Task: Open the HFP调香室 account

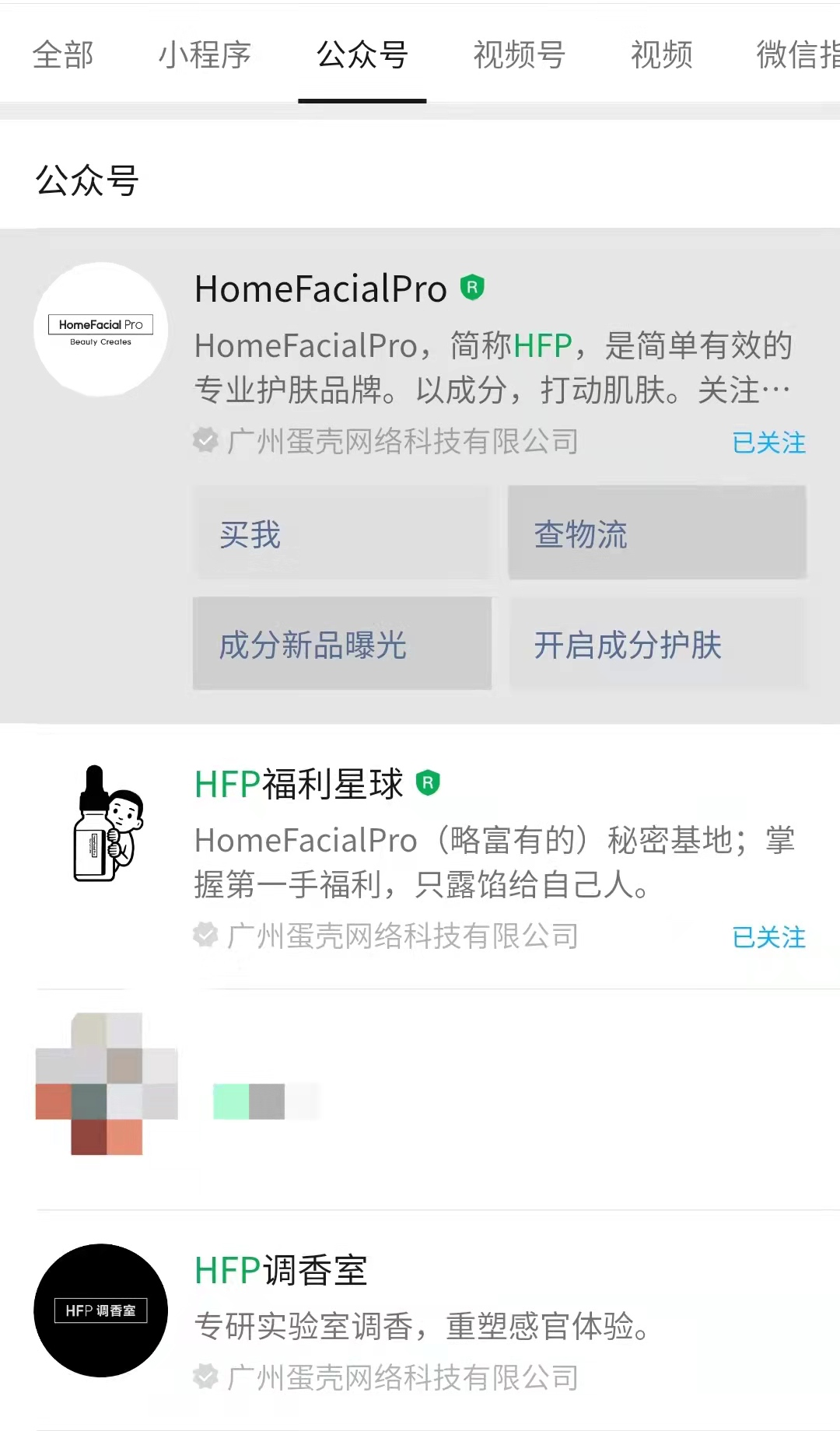Action: (x=280, y=1271)
